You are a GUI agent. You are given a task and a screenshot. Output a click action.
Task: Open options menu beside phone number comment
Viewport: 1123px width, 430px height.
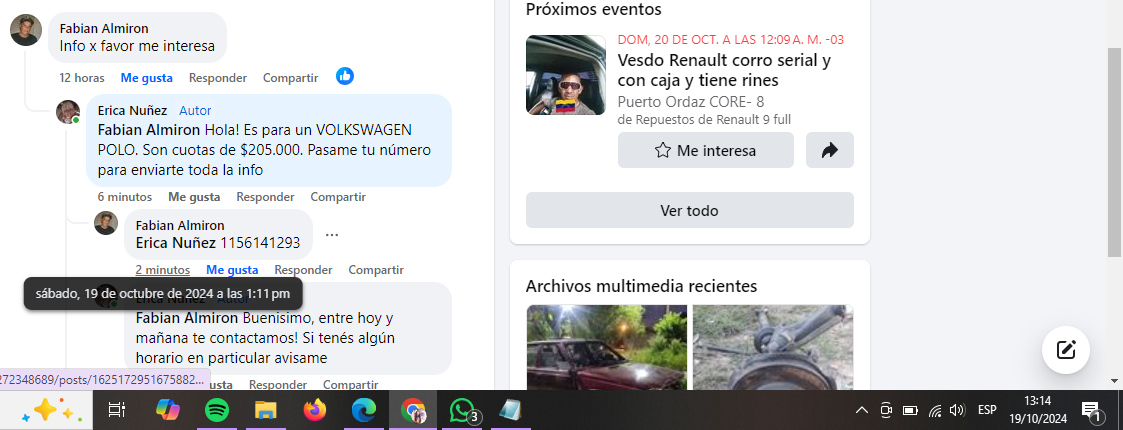pos(332,236)
